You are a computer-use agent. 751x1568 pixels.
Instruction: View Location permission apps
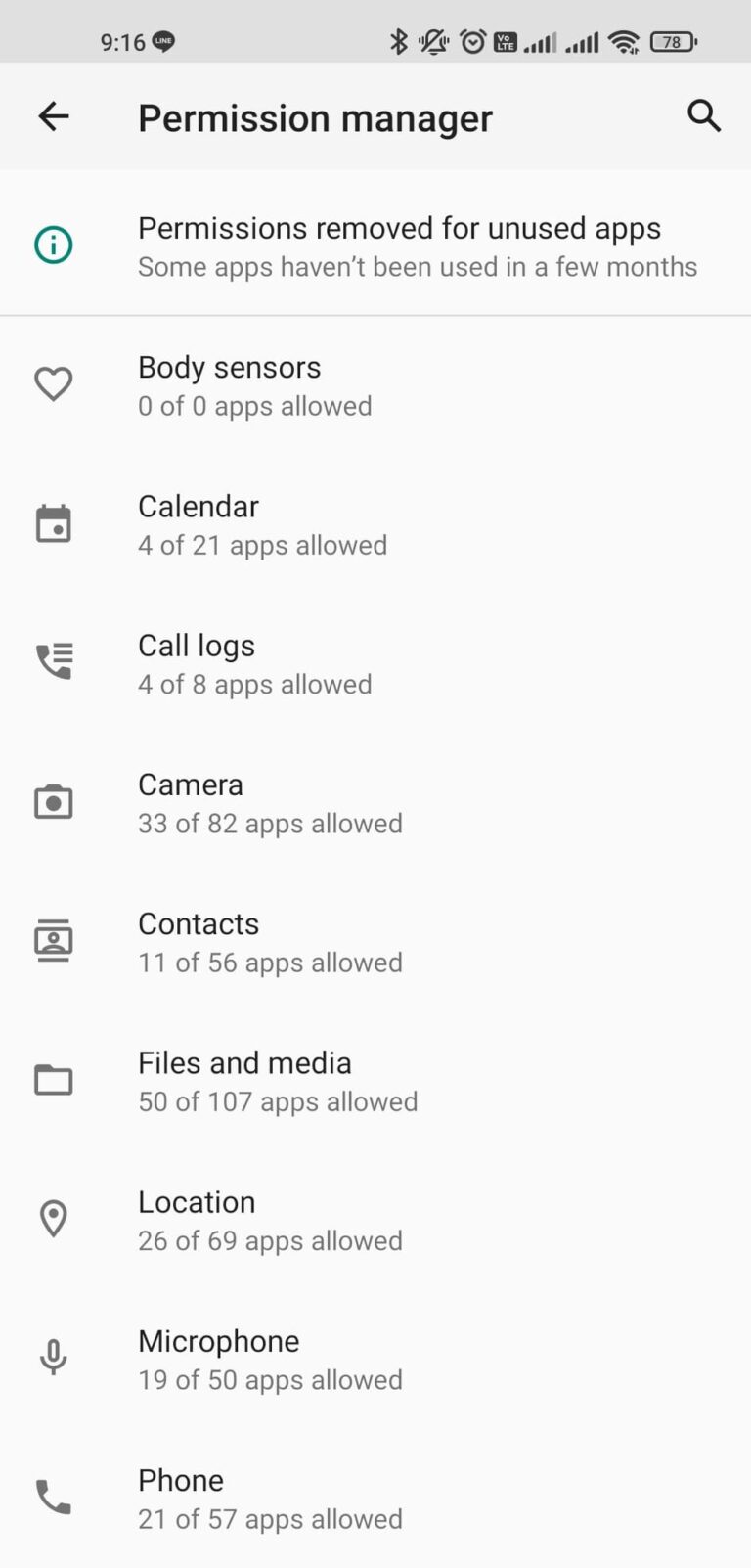[375, 1220]
